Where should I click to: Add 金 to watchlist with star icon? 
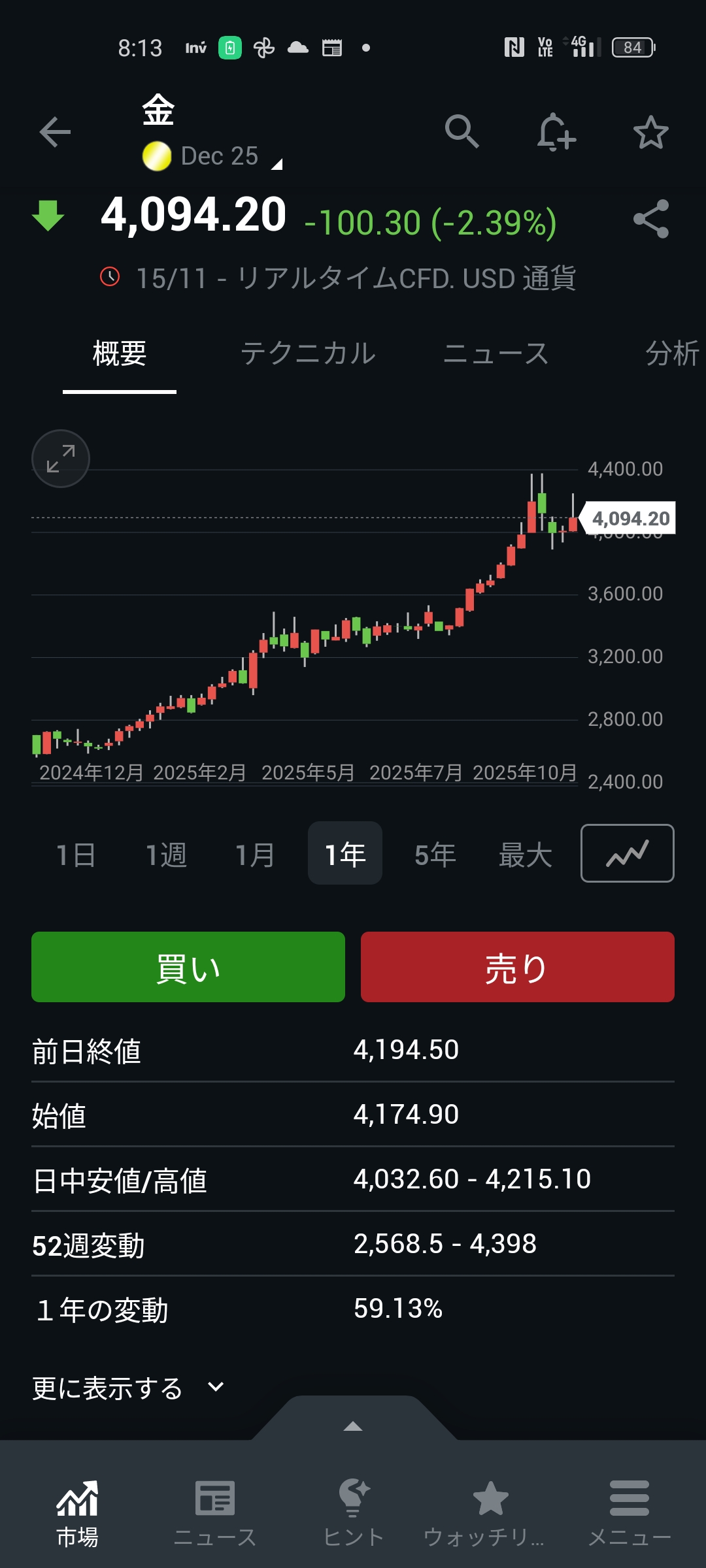point(650,133)
